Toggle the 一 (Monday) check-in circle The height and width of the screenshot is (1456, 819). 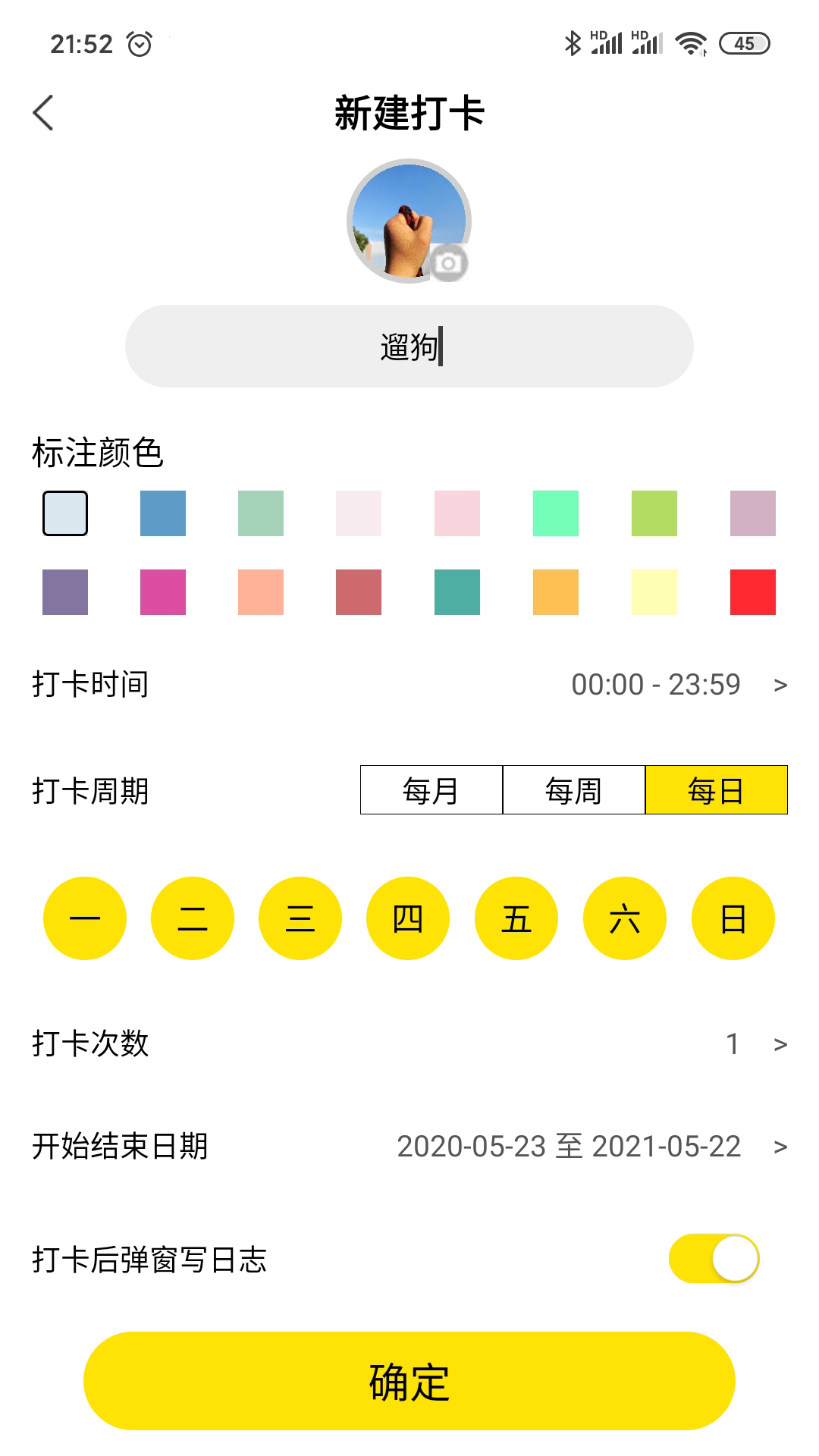83,918
